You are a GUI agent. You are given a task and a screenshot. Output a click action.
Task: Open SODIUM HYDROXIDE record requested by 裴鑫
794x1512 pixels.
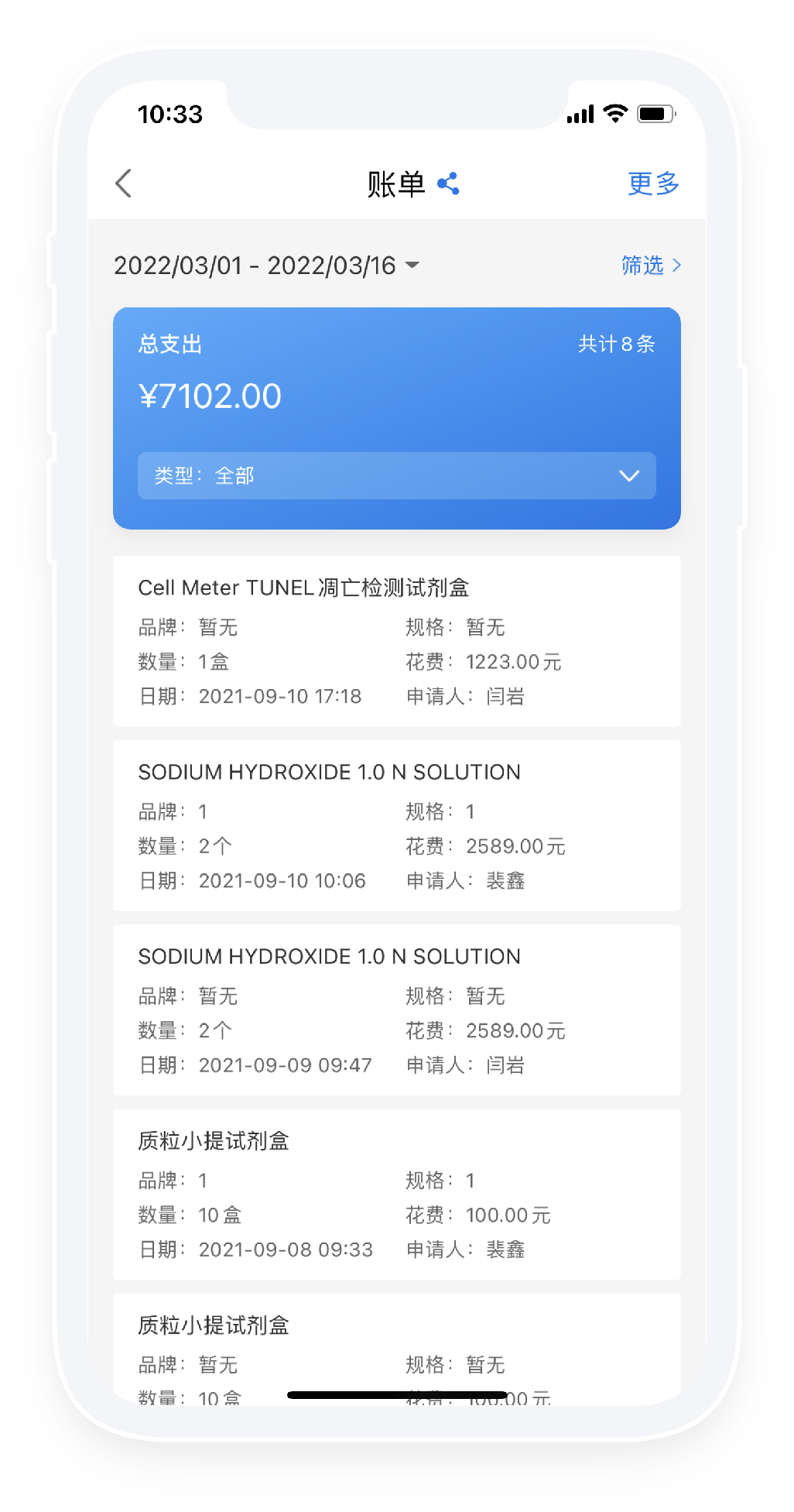(396, 825)
